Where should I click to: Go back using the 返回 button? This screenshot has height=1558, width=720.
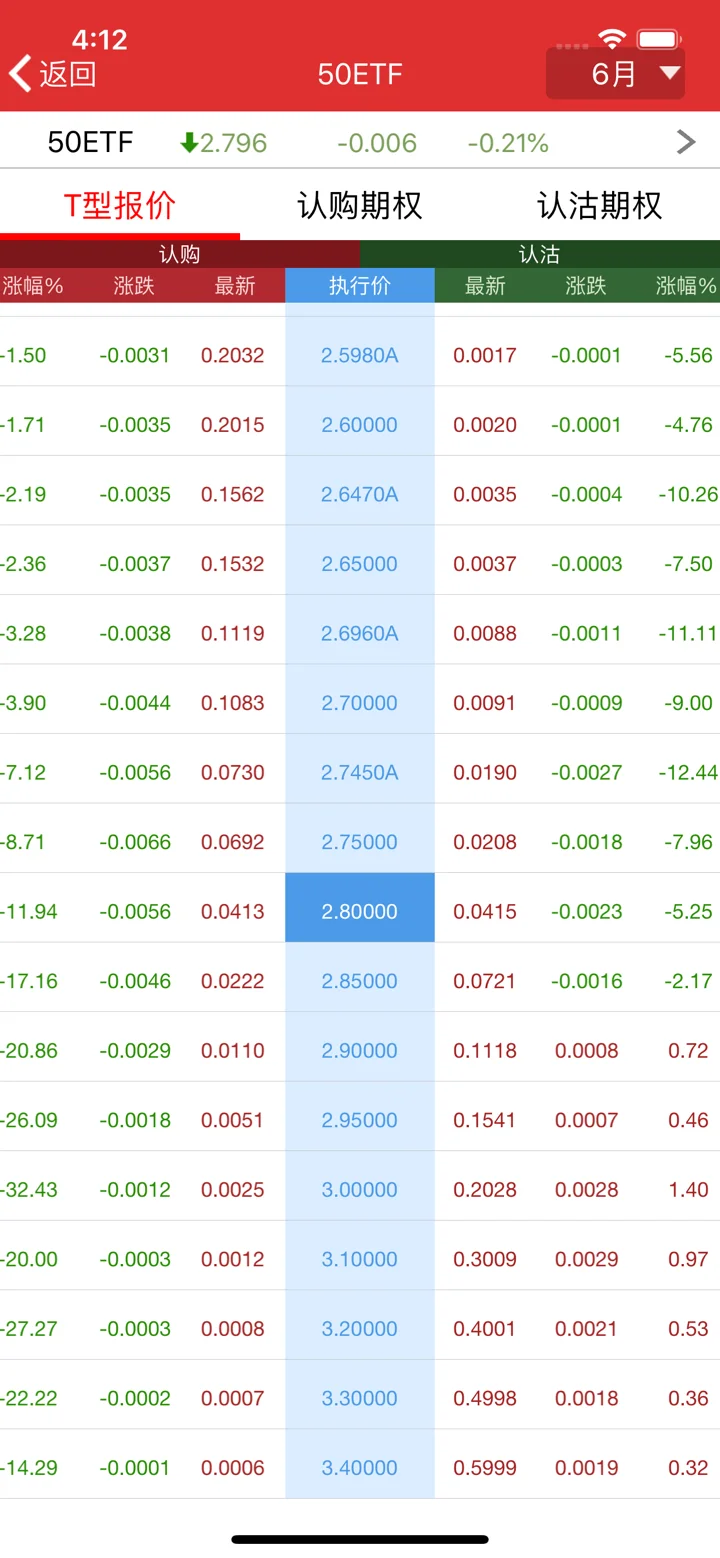(x=53, y=74)
